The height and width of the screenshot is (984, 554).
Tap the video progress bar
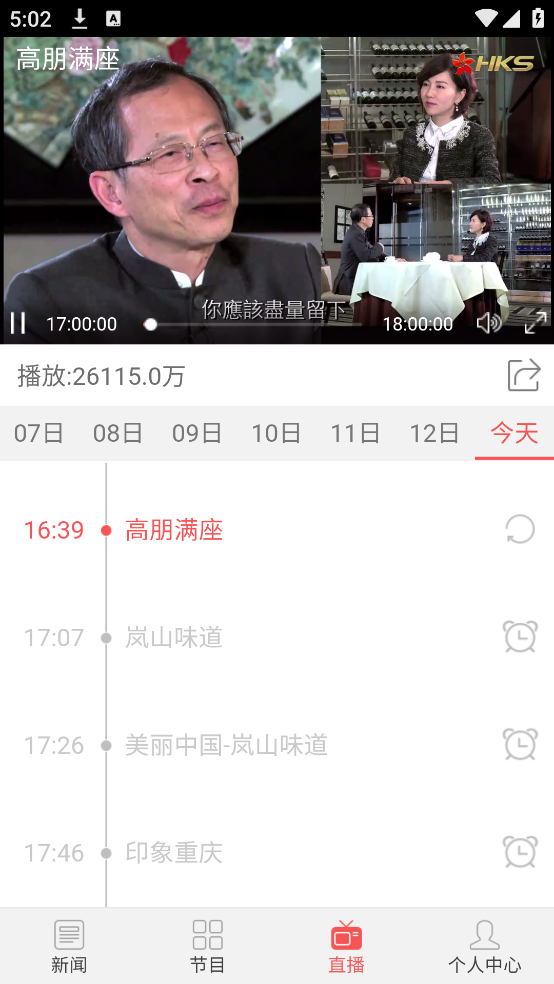(253, 324)
